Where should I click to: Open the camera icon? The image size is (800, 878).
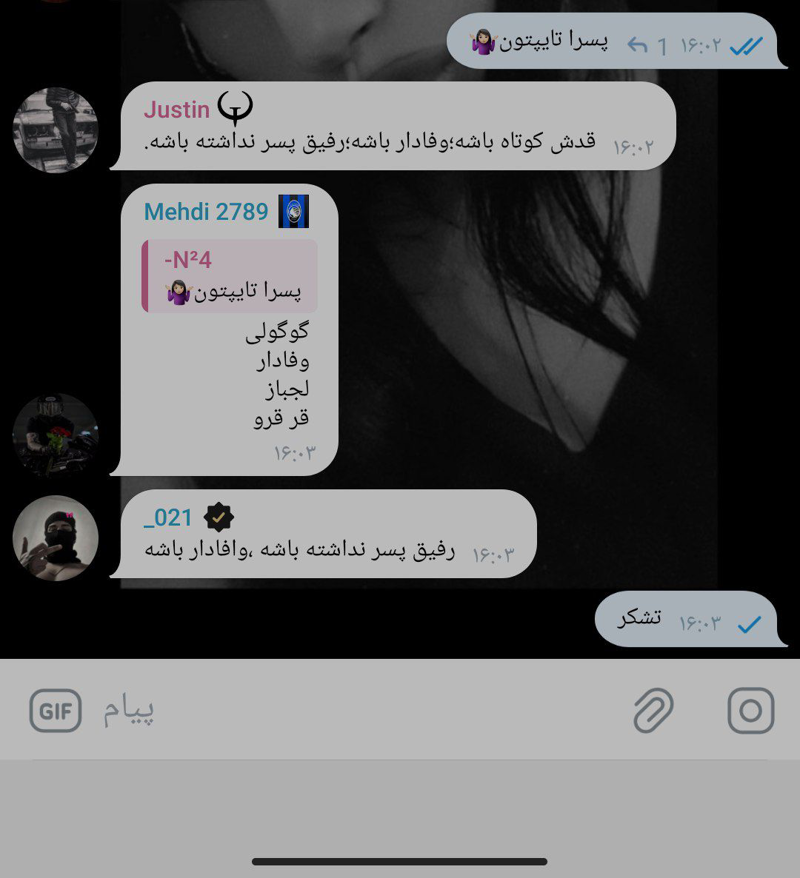click(x=750, y=711)
